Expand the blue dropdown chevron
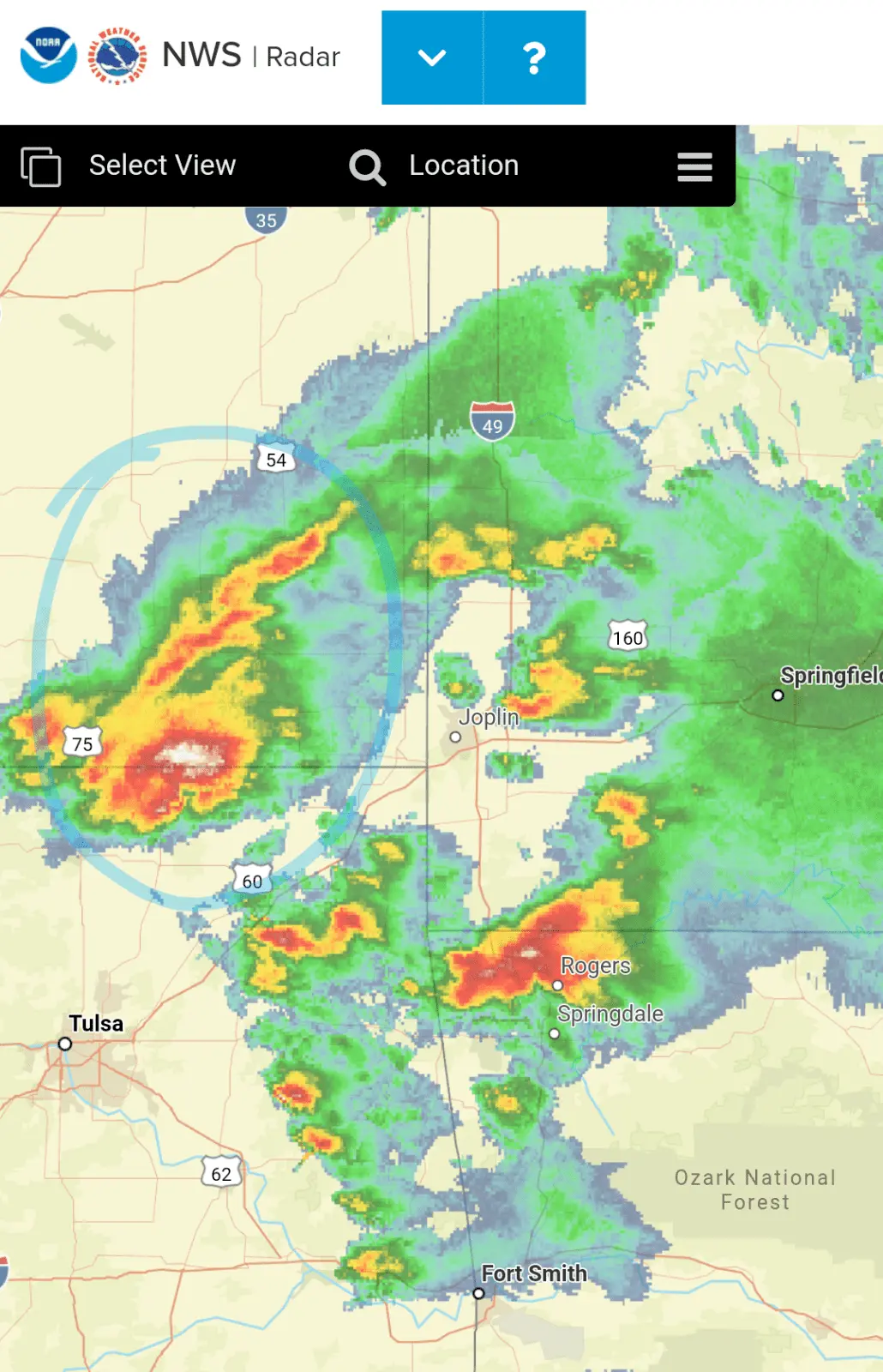Screen dimensions: 883x1372 pyautogui.click(x=432, y=57)
